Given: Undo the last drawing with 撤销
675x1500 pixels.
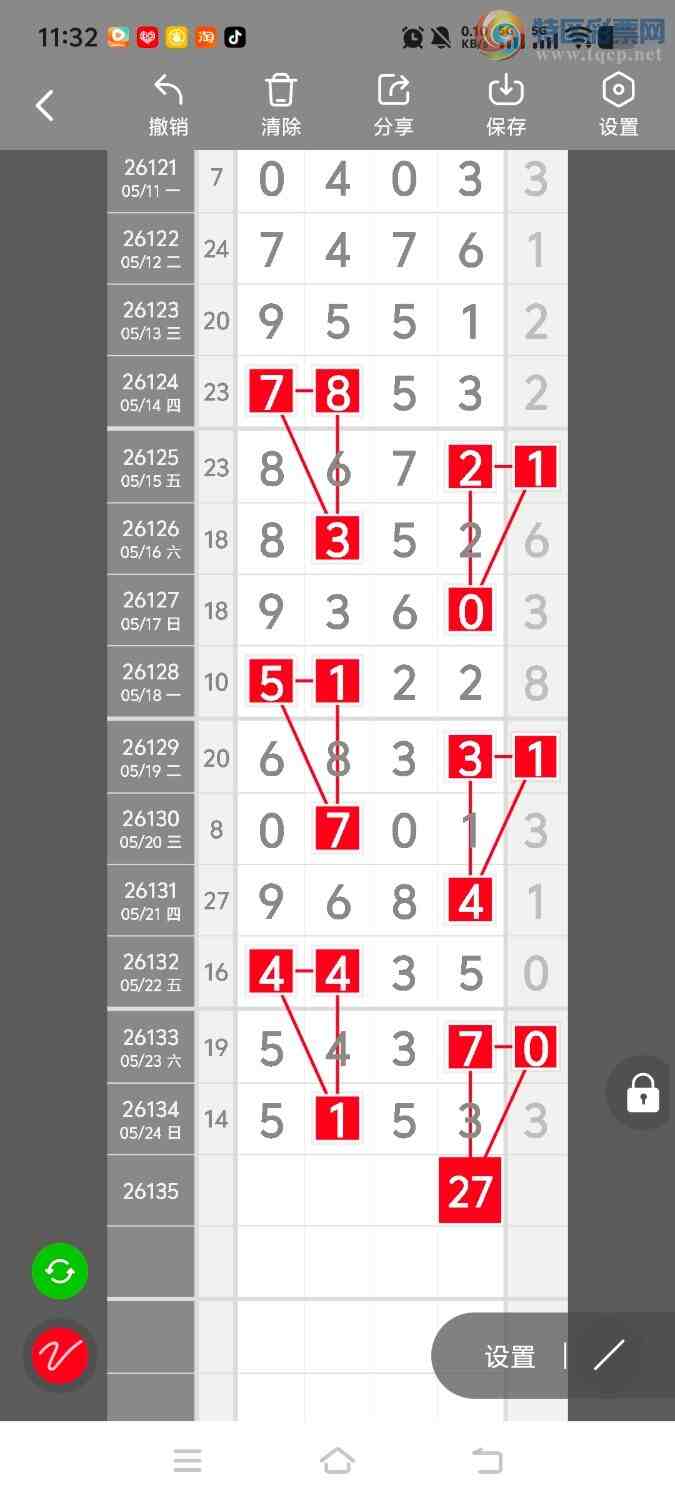Looking at the screenshot, I should [x=169, y=105].
